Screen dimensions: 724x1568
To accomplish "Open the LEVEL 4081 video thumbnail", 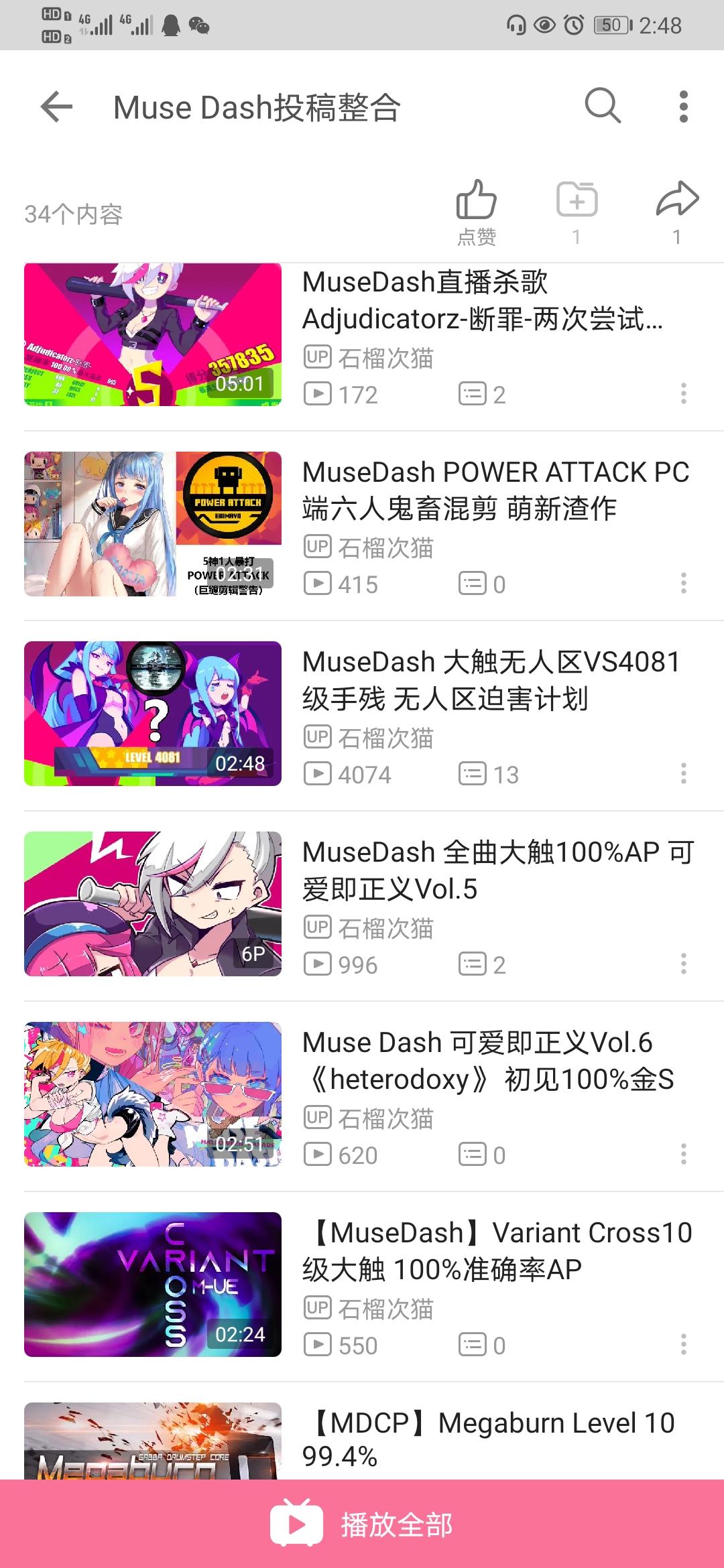I will [153, 714].
